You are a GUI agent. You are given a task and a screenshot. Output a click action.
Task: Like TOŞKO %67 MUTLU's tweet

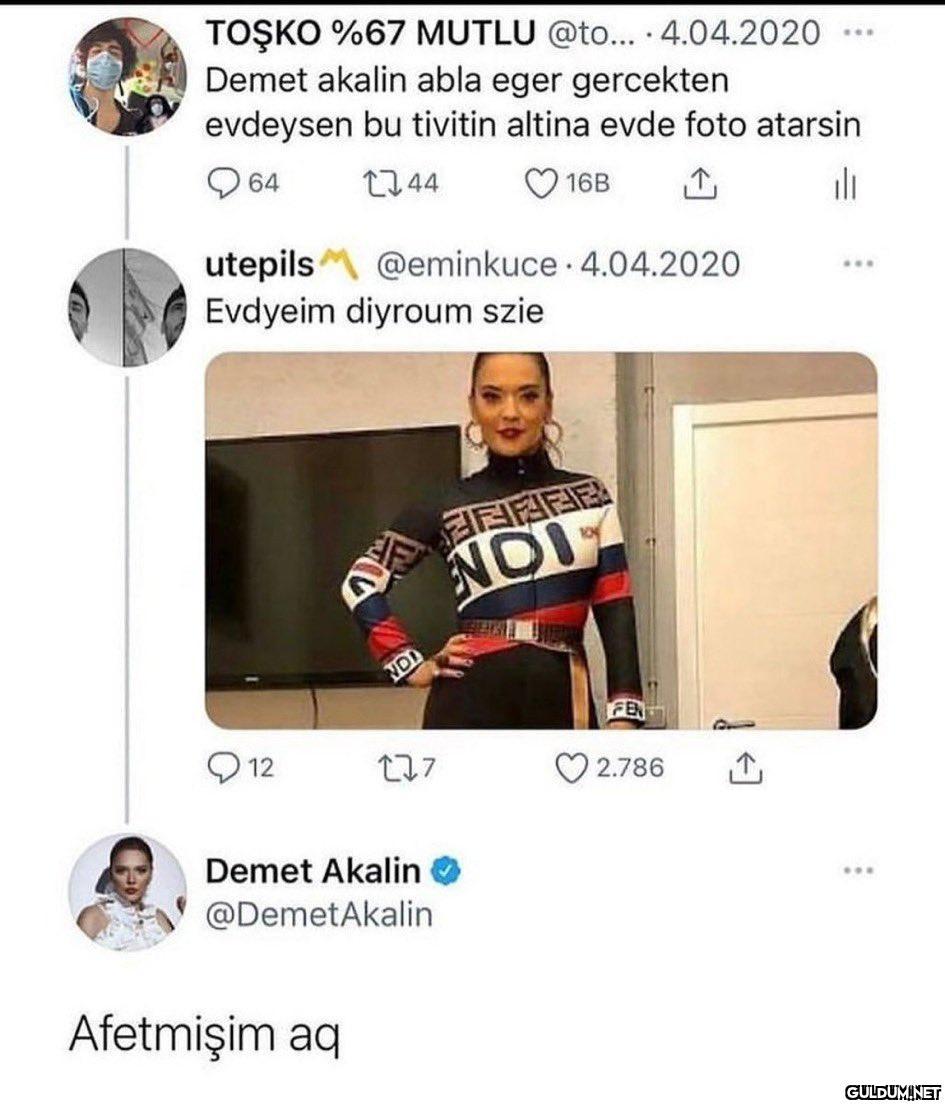(541, 183)
